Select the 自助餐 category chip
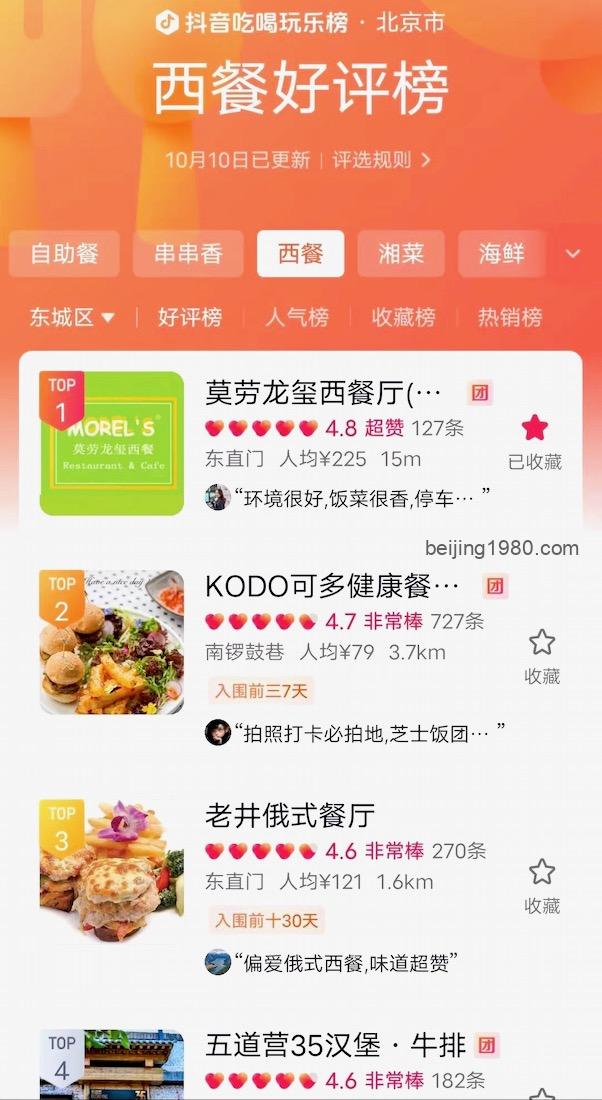 click(65, 253)
